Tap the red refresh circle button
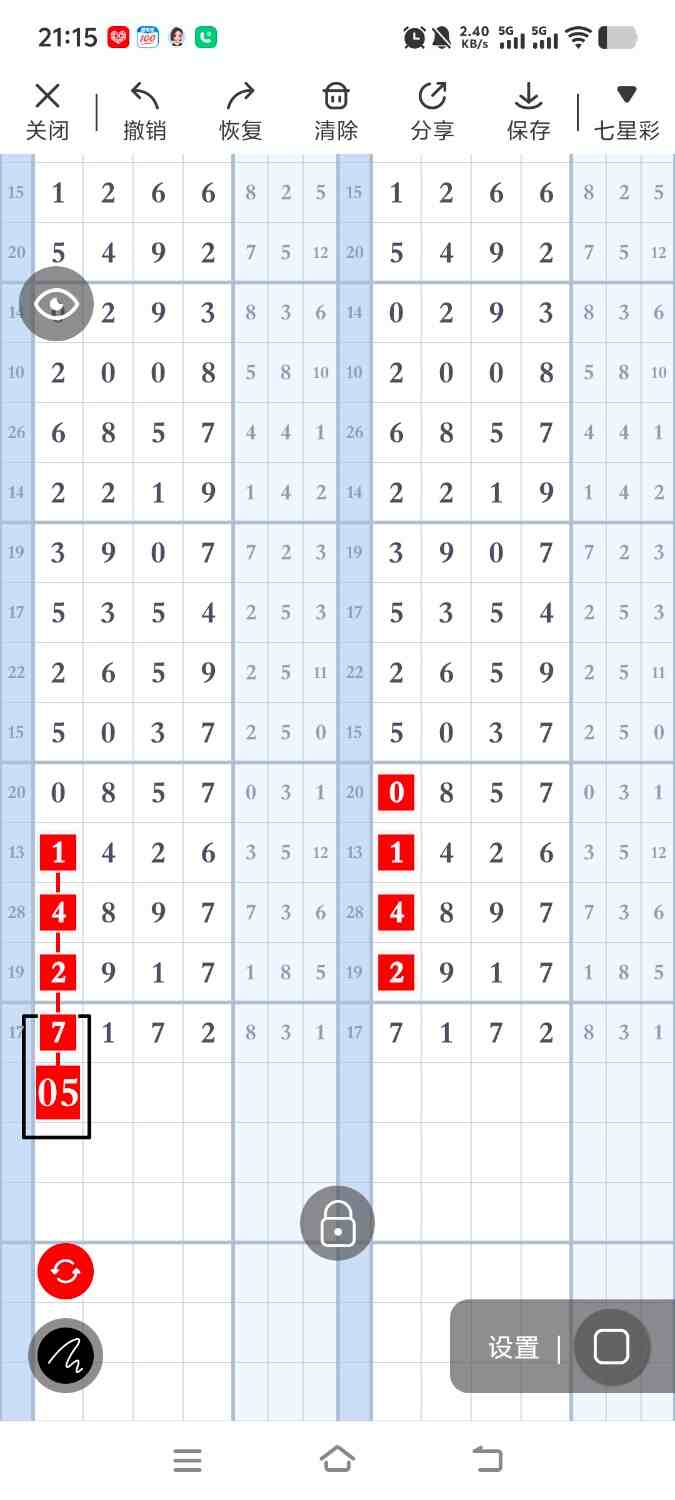Screen dimensions: 675x1500 coord(65,1271)
